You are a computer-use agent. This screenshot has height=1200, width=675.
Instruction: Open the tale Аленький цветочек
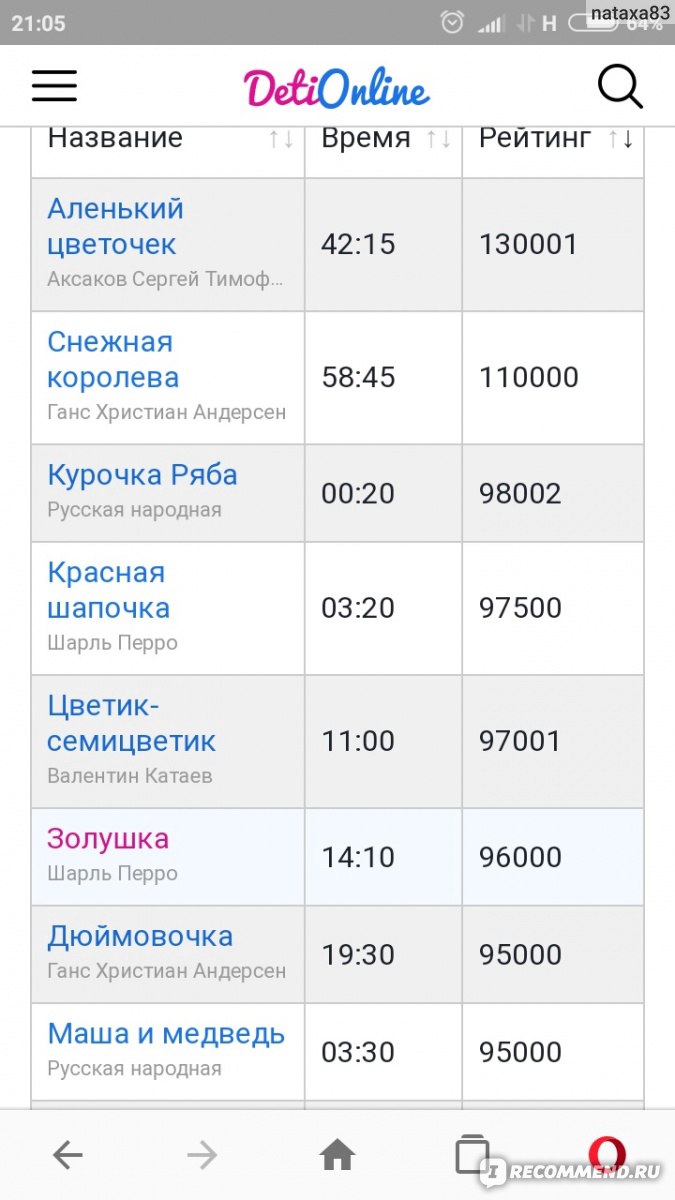(x=116, y=226)
